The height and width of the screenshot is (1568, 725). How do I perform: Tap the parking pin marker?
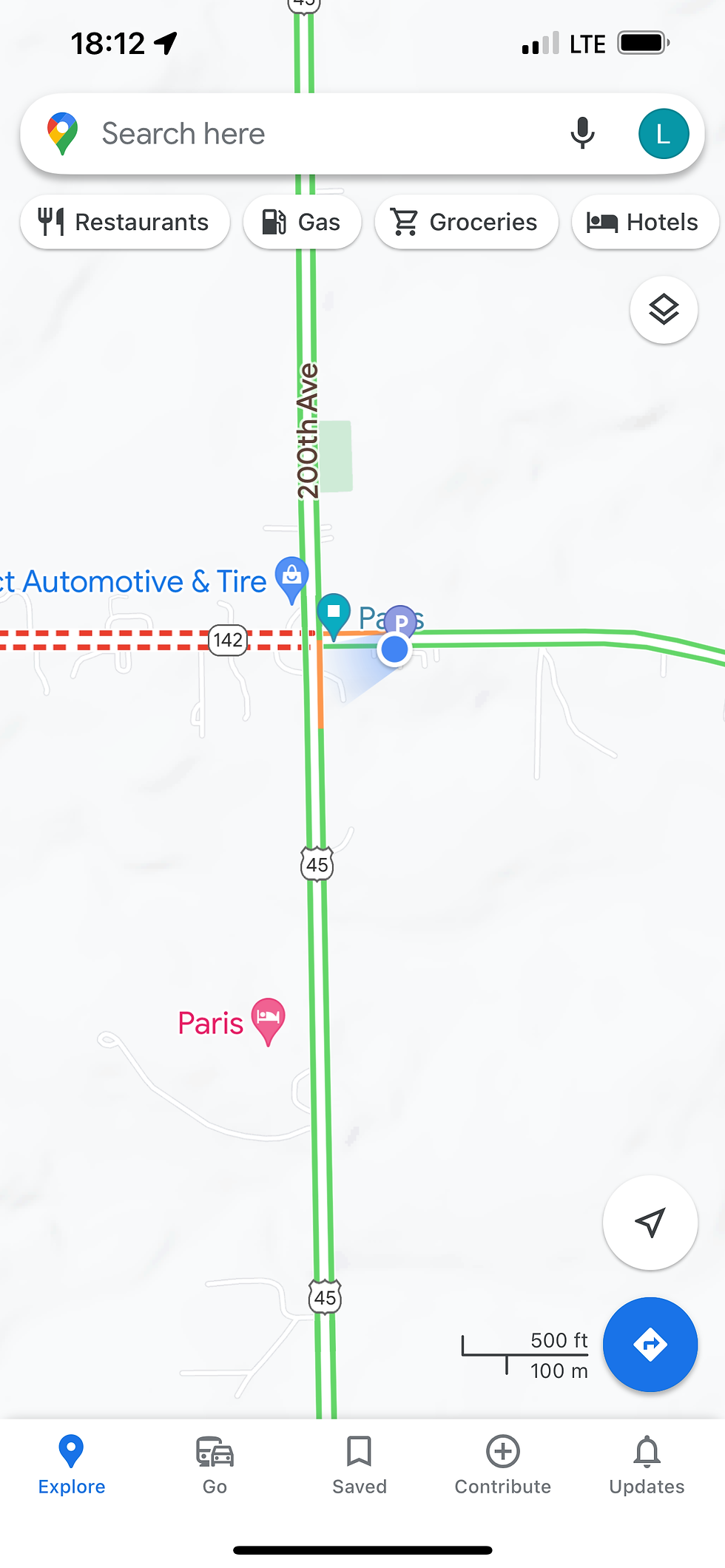401,620
